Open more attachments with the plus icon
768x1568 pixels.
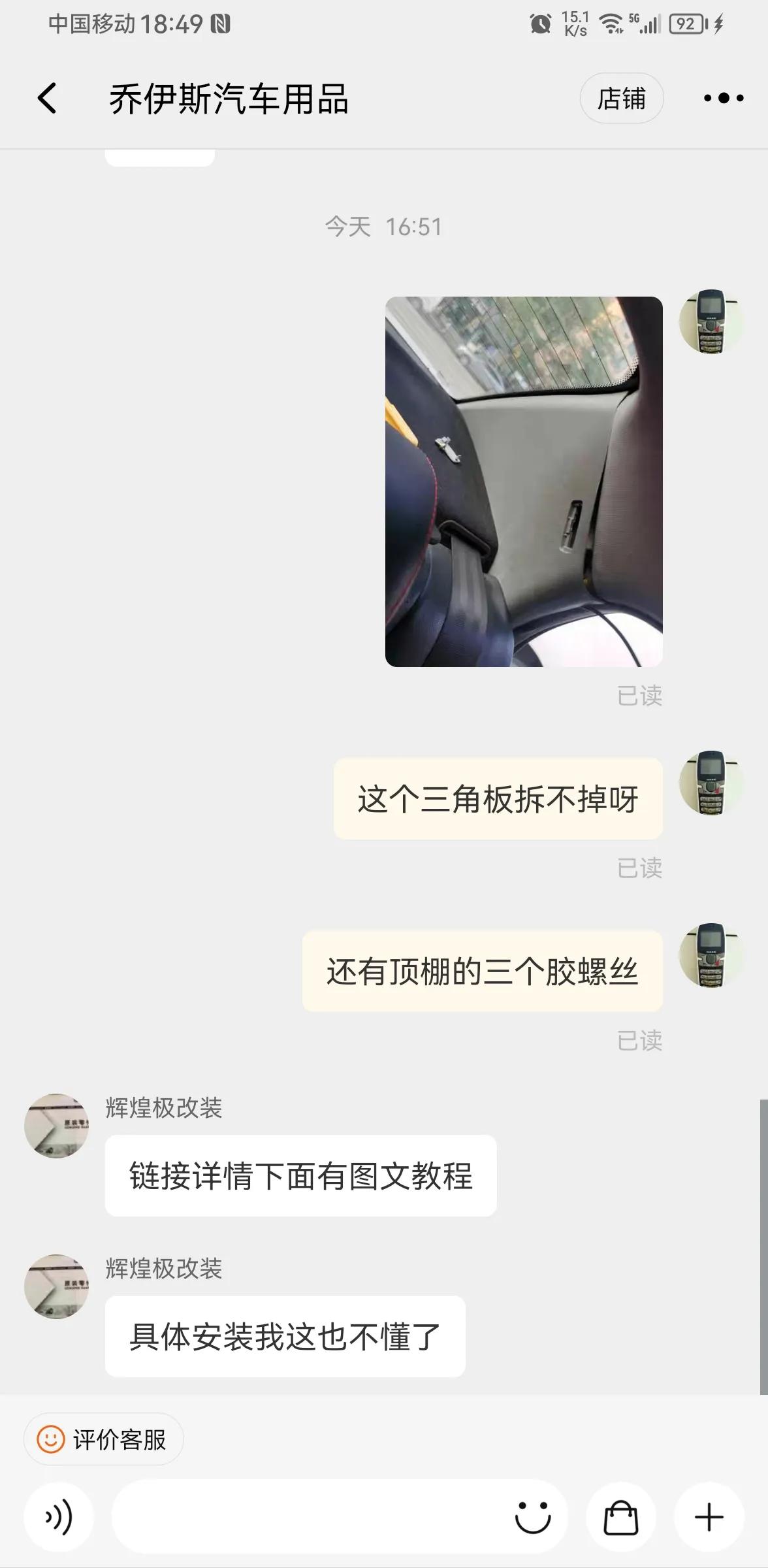707,1518
